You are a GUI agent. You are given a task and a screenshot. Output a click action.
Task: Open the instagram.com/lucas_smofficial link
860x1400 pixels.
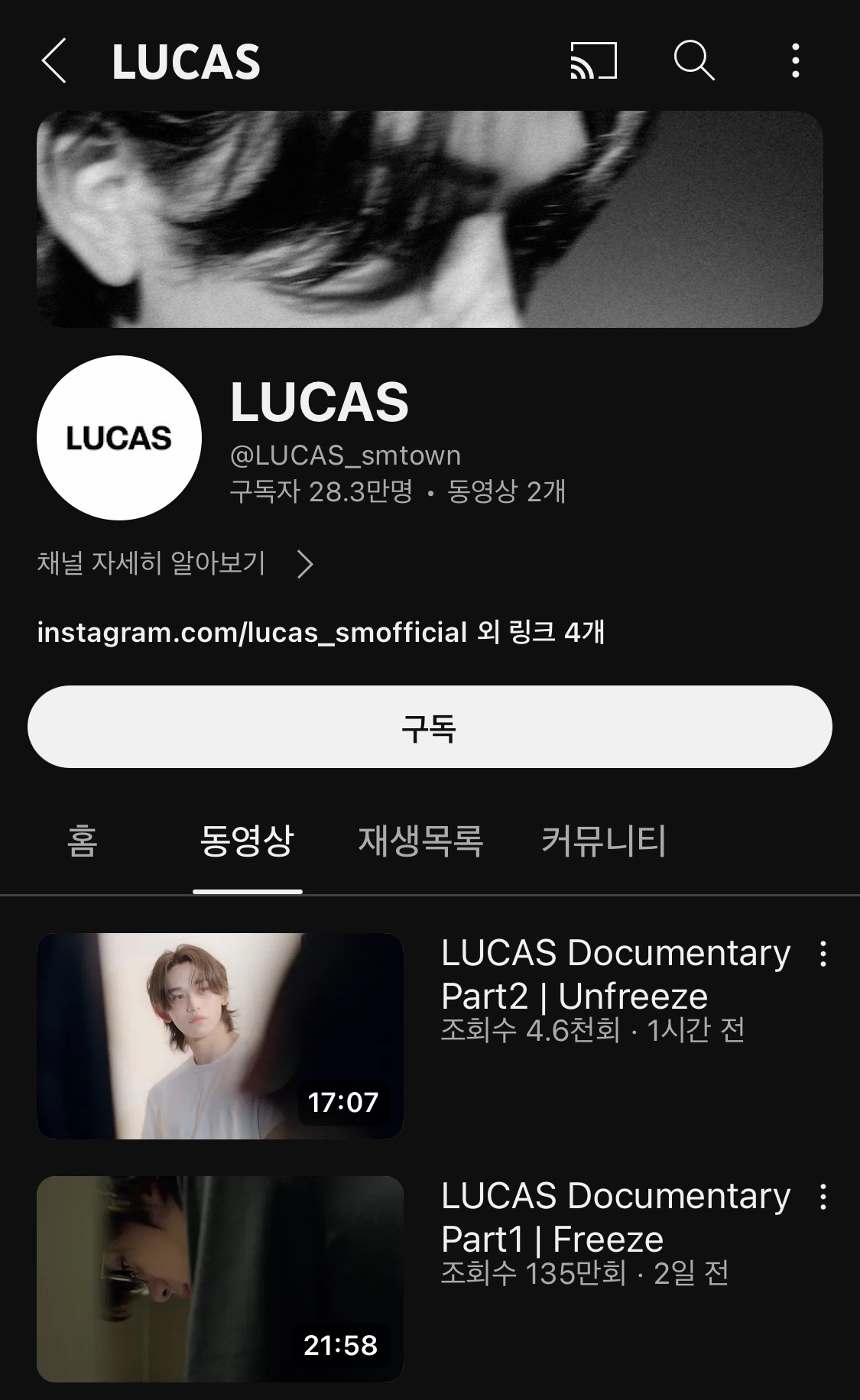[x=252, y=630]
